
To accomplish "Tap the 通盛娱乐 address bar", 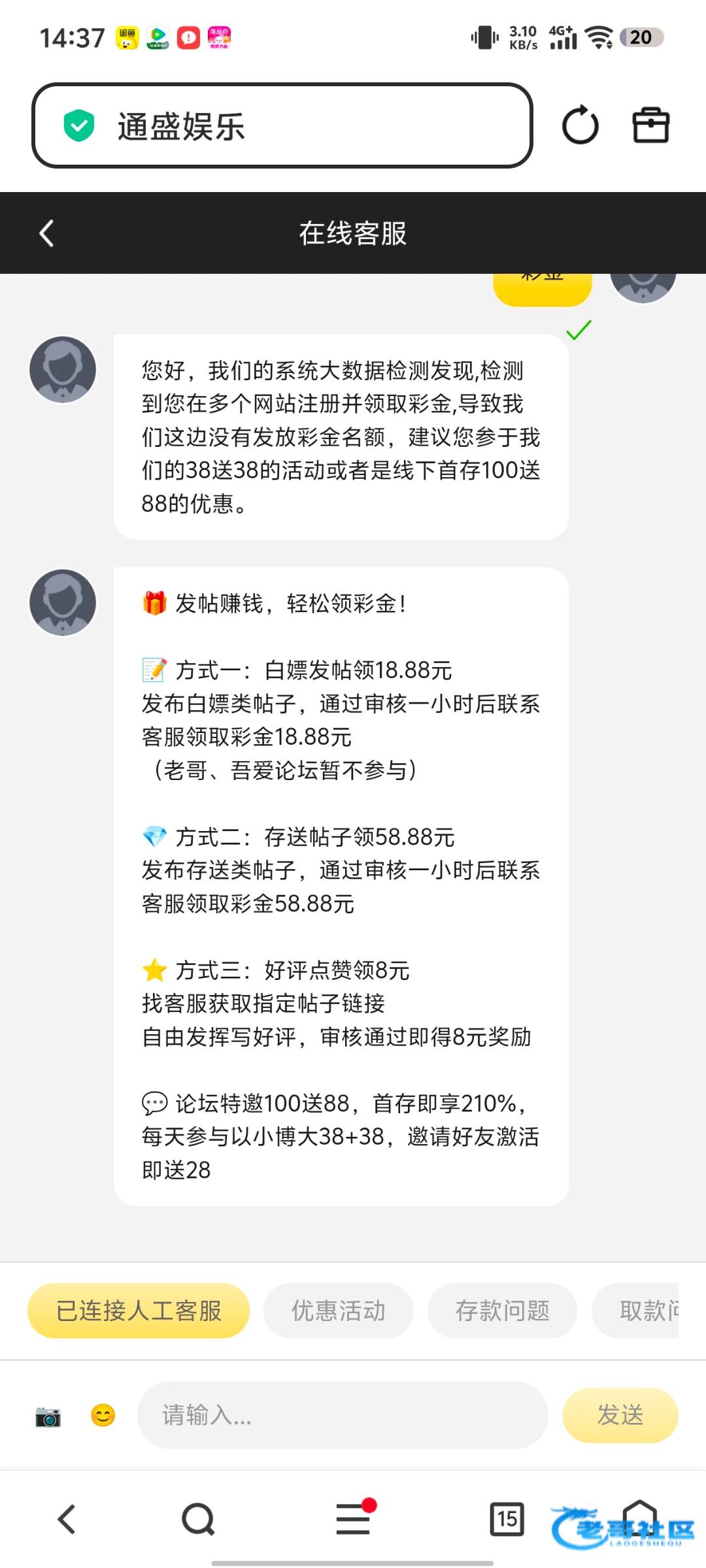I will [x=281, y=125].
